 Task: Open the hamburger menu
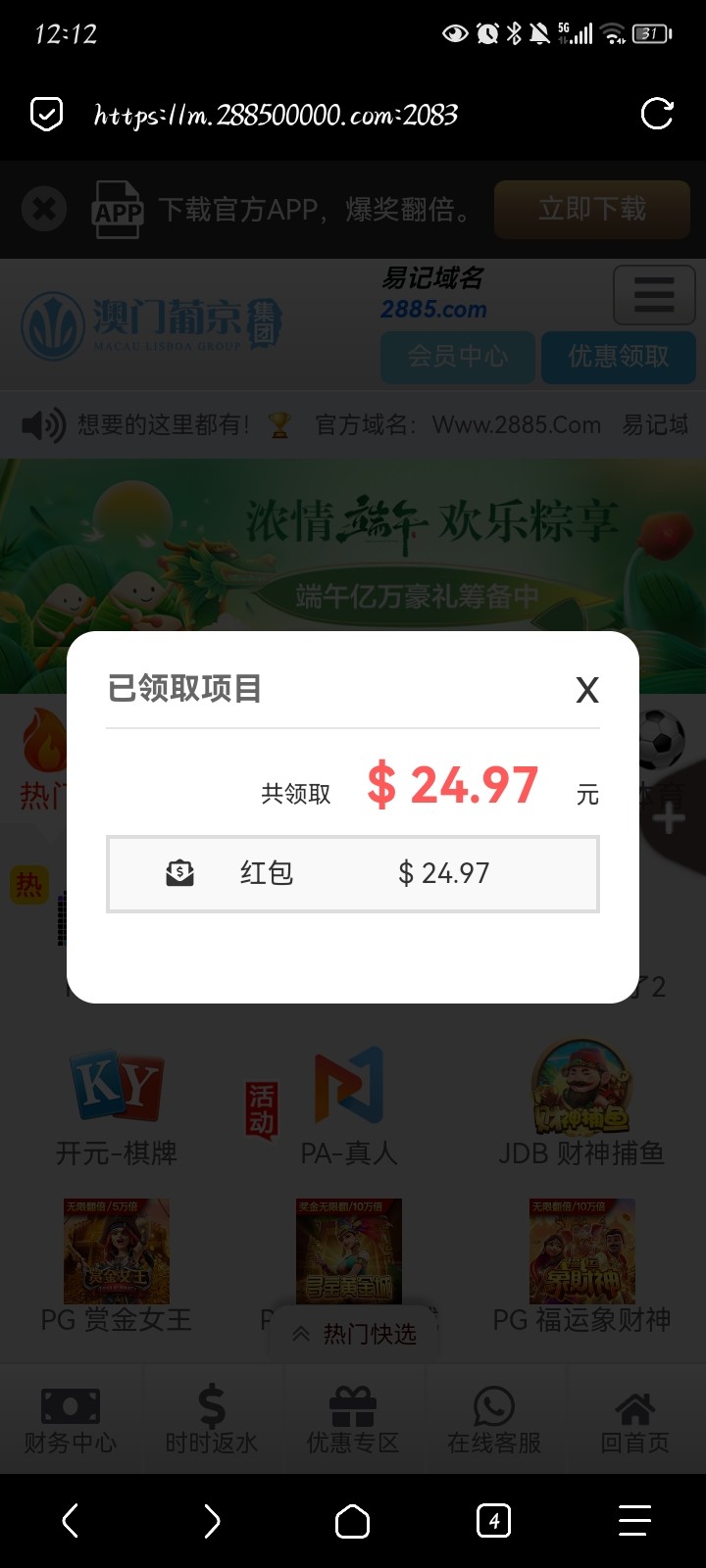point(653,294)
